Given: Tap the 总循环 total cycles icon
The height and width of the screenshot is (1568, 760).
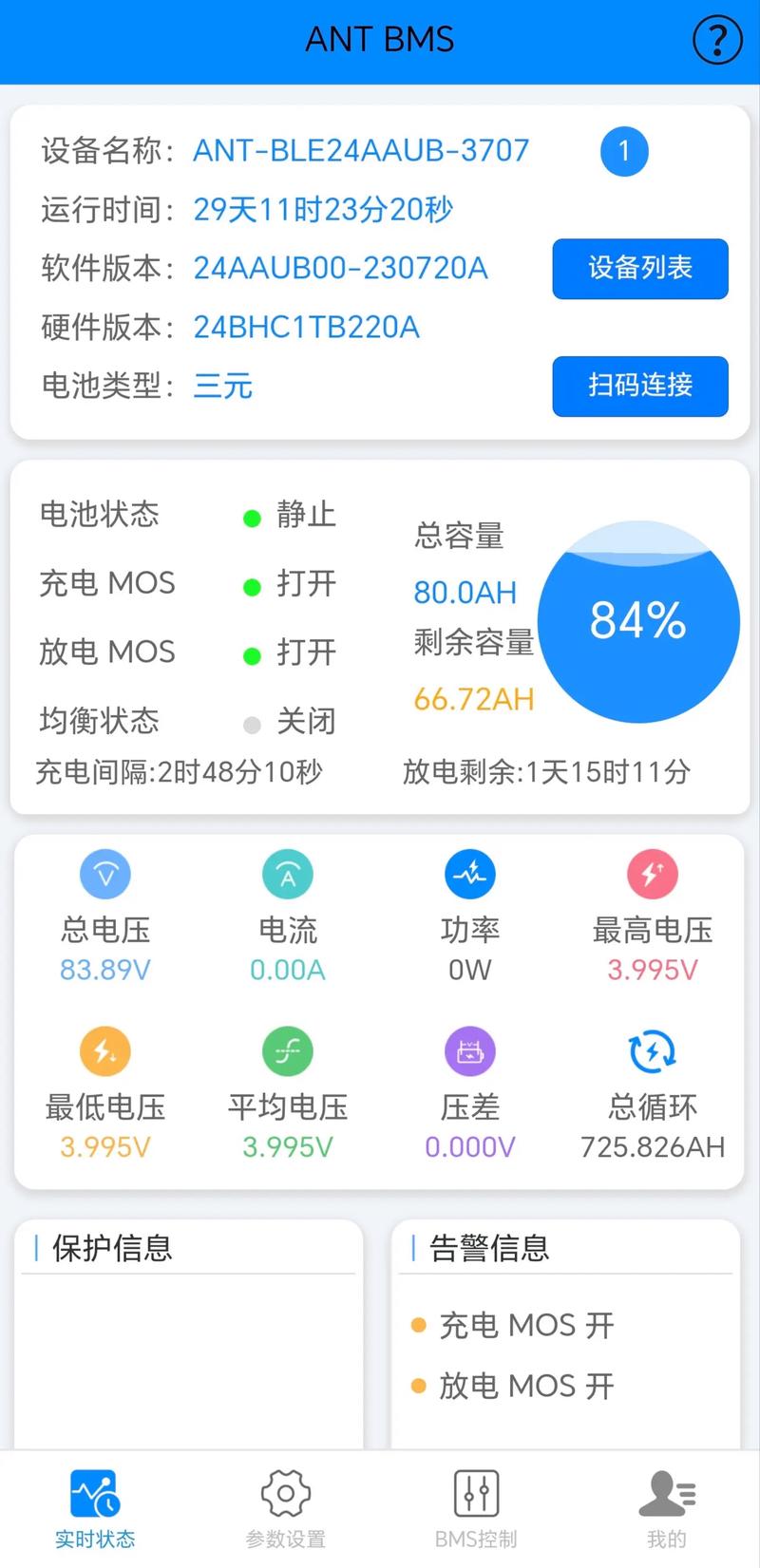Looking at the screenshot, I should pyautogui.click(x=652, y=1051).
